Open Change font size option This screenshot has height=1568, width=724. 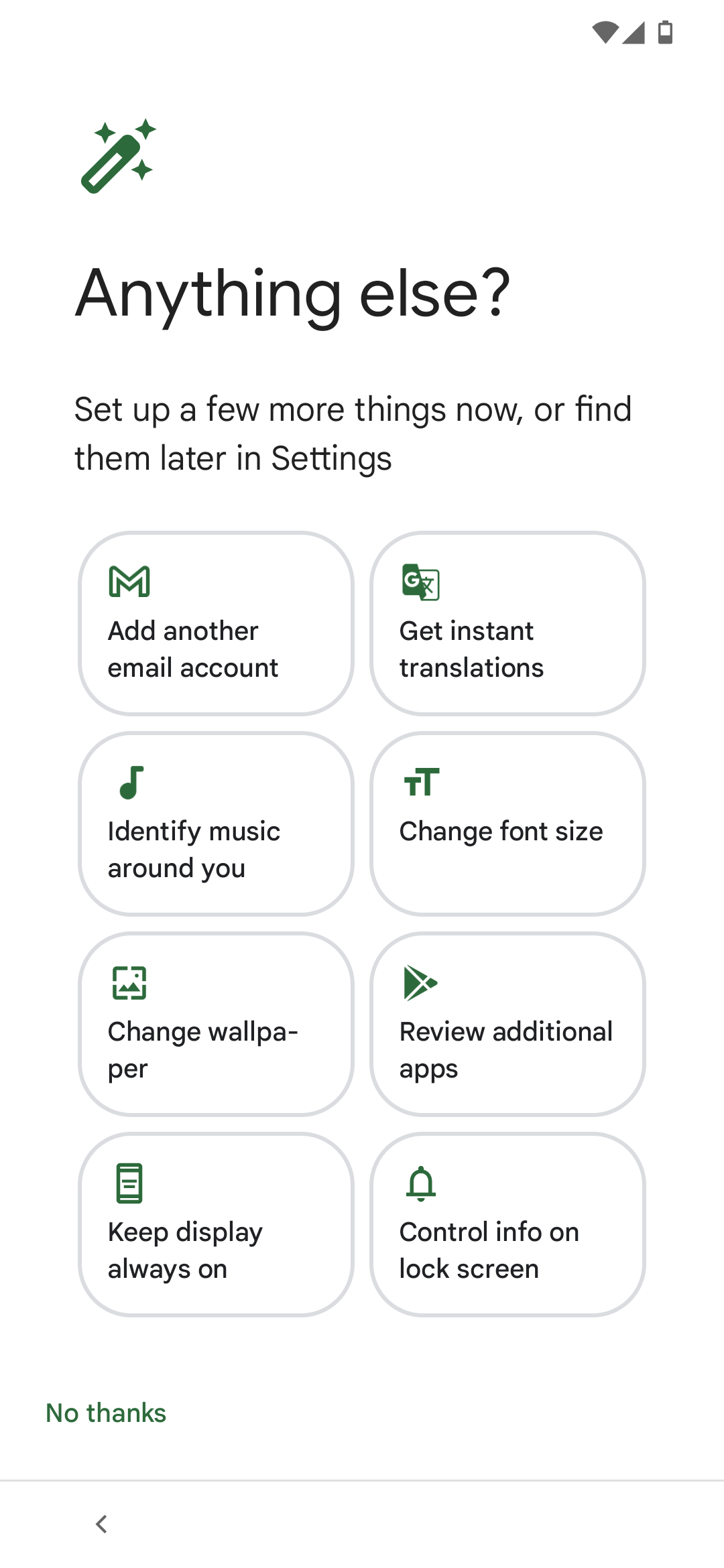[507, 824]
